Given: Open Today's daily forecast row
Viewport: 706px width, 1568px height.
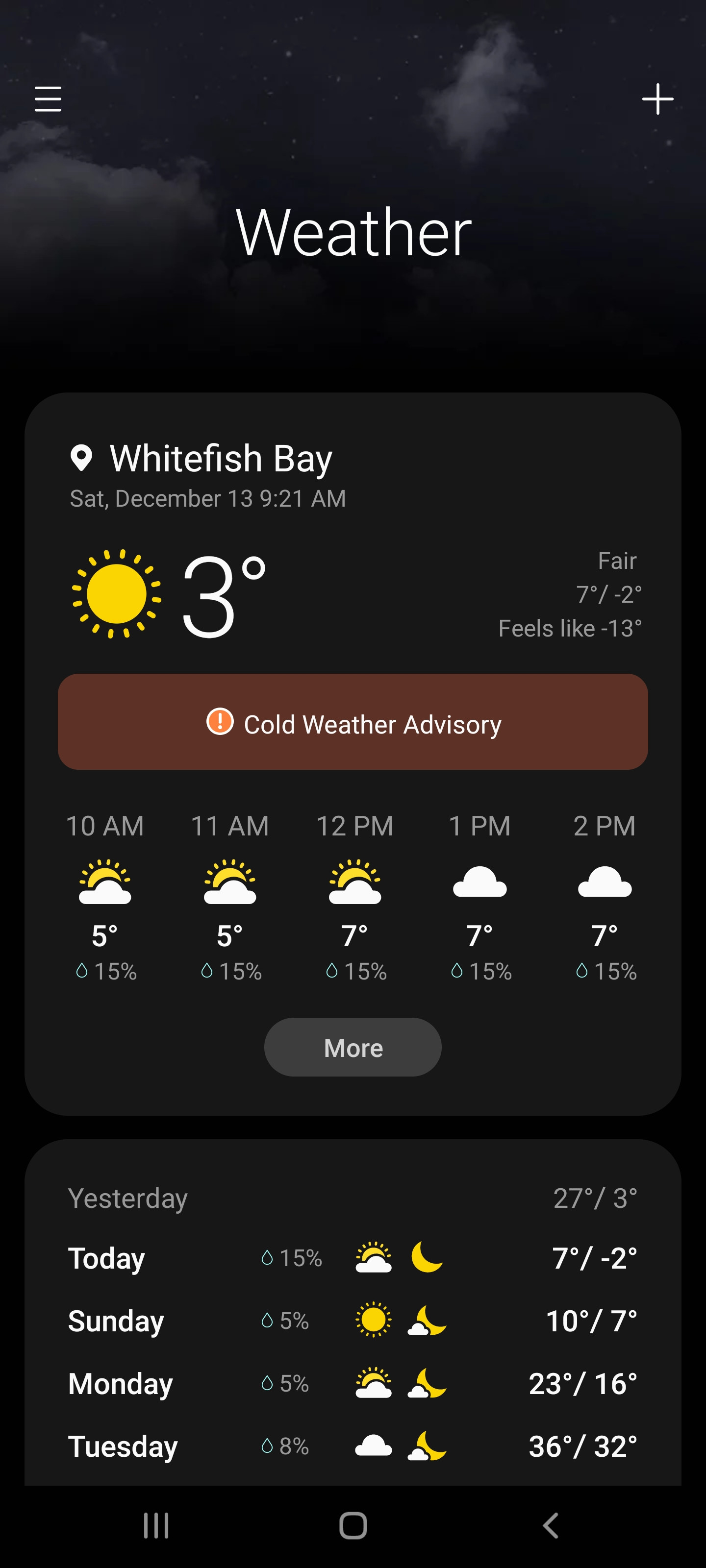Looking at the screenshot, I should (x=353, y=1258).
